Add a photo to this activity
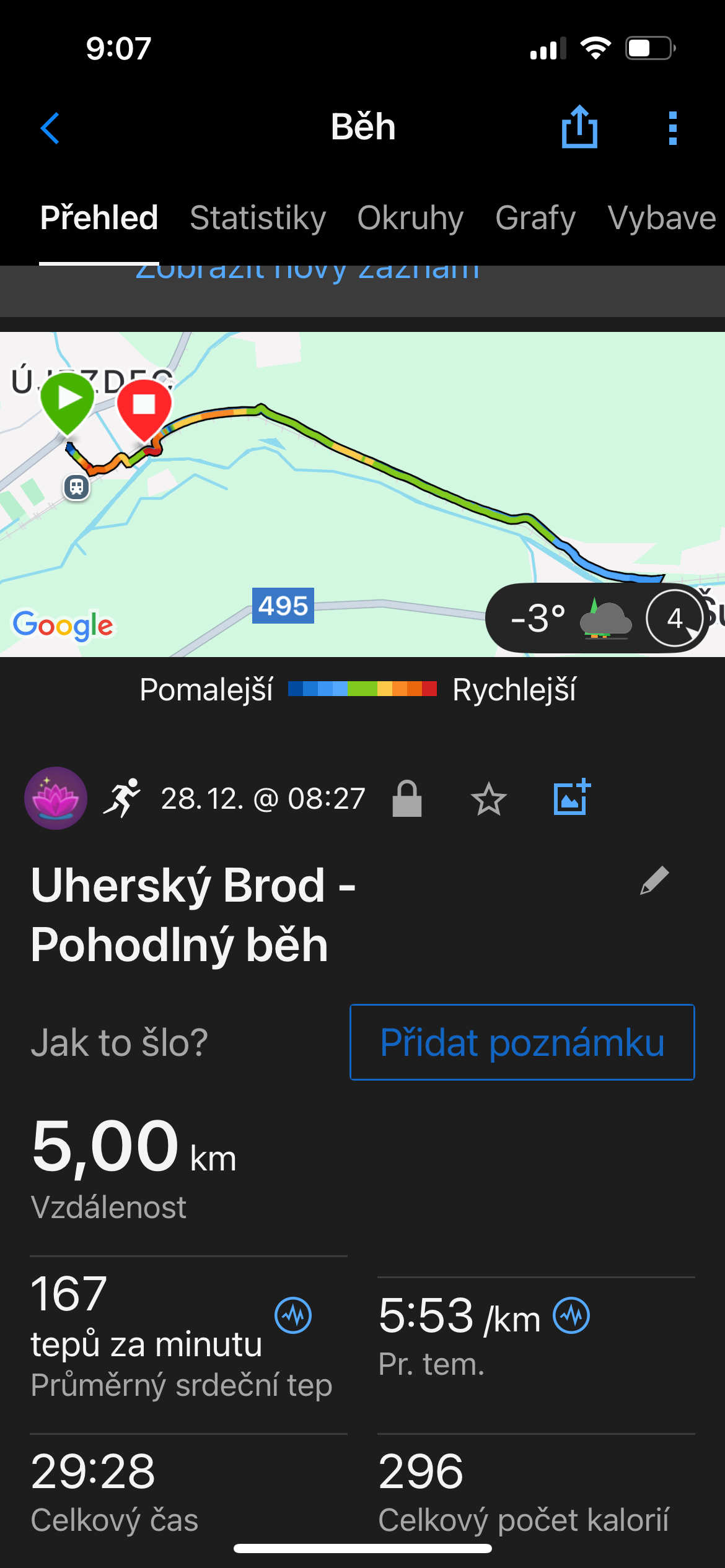This screenshot has width=725, height=1568. click(x=571, y=798)
